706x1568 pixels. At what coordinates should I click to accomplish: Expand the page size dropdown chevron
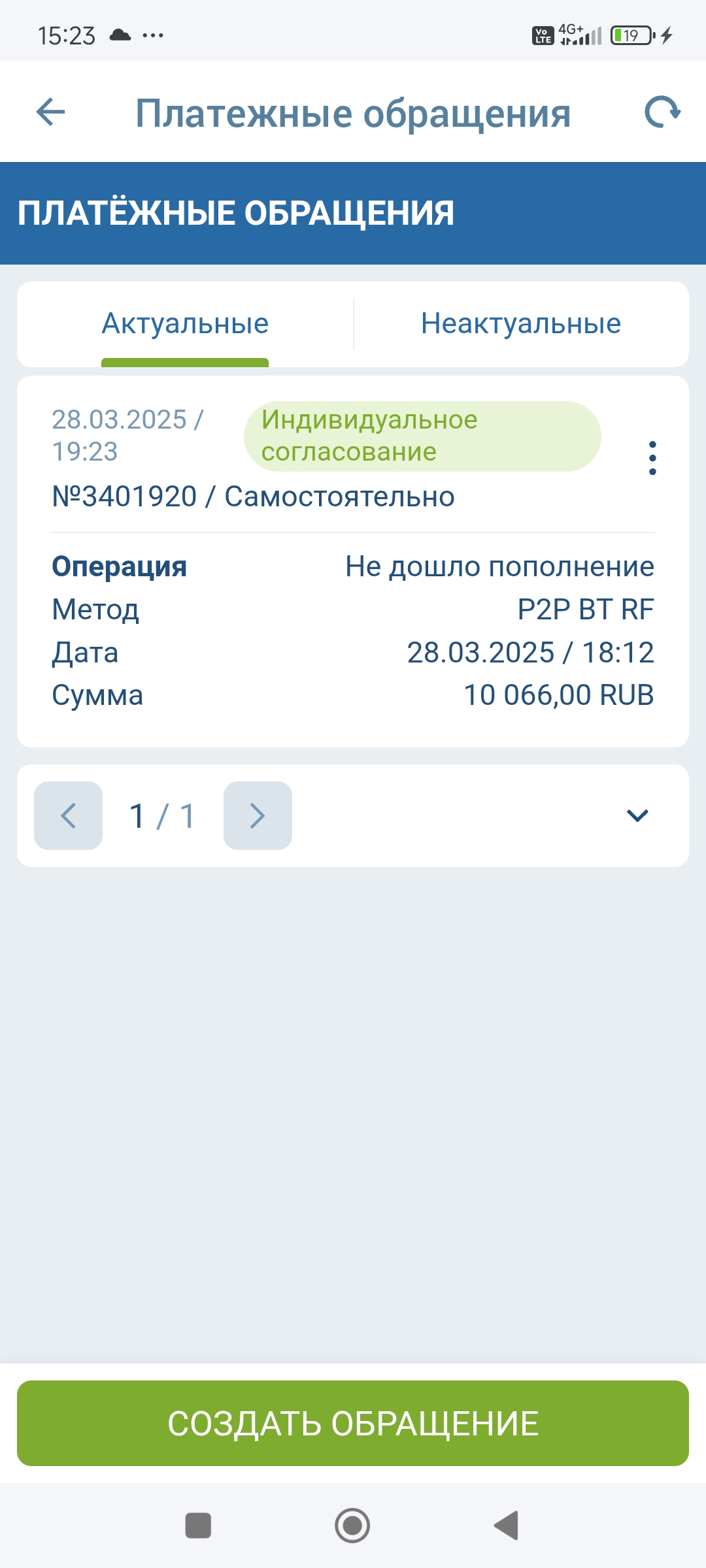coord(637,815)
